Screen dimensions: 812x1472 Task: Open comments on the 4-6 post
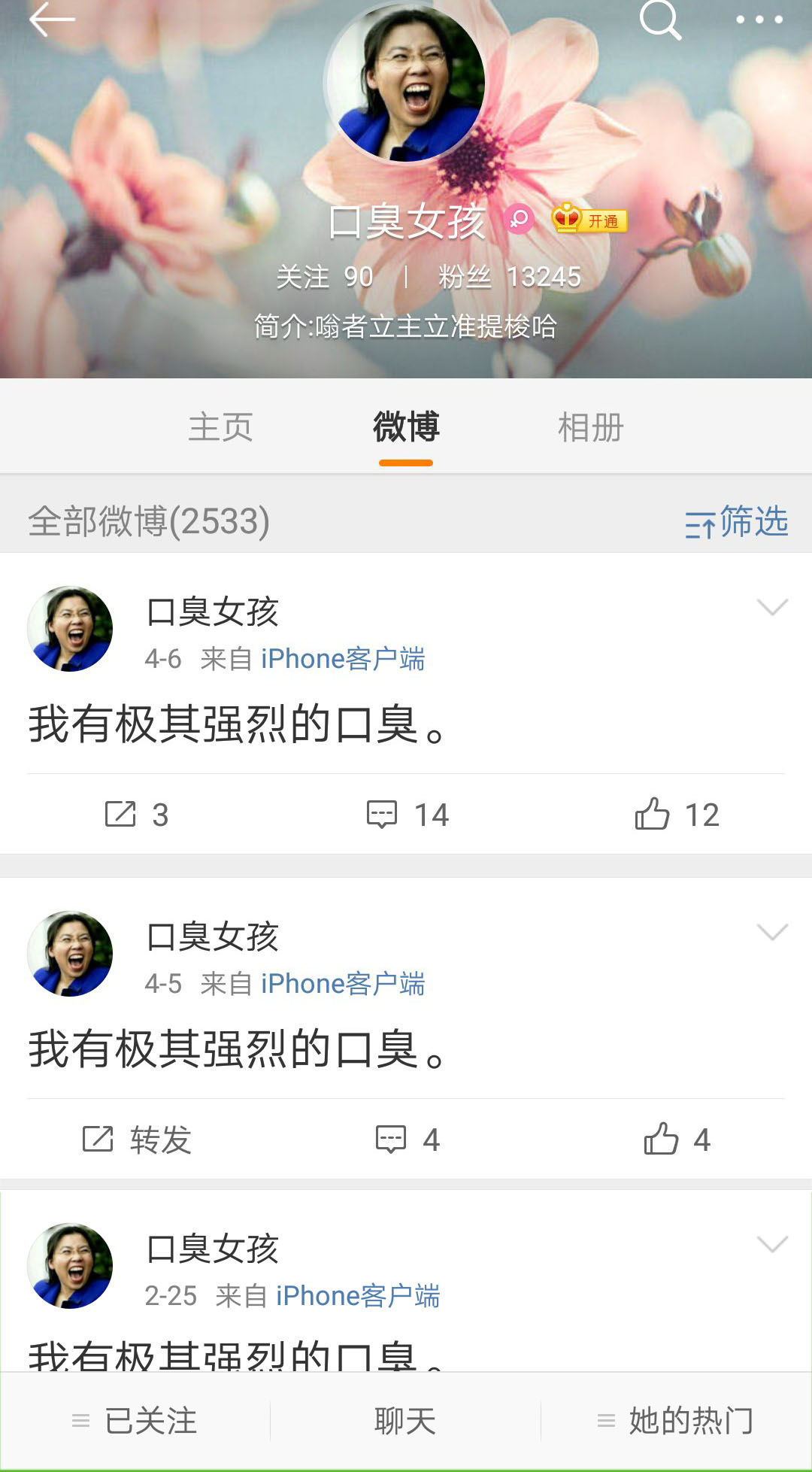tap(407, 815)
